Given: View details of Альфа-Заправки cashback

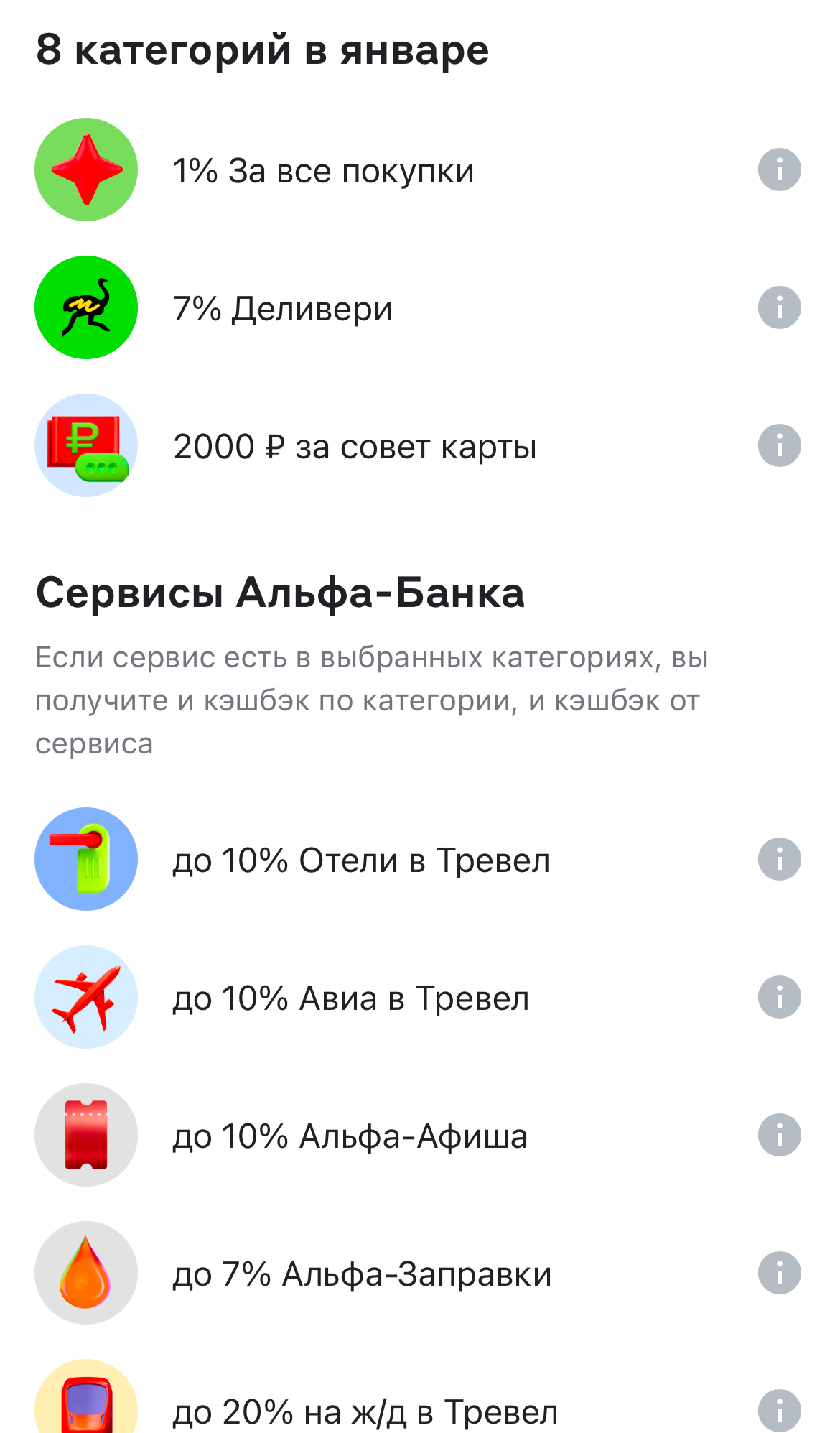Looking at the screenshot, I should pyautogui.click(x=779, y=1273).
